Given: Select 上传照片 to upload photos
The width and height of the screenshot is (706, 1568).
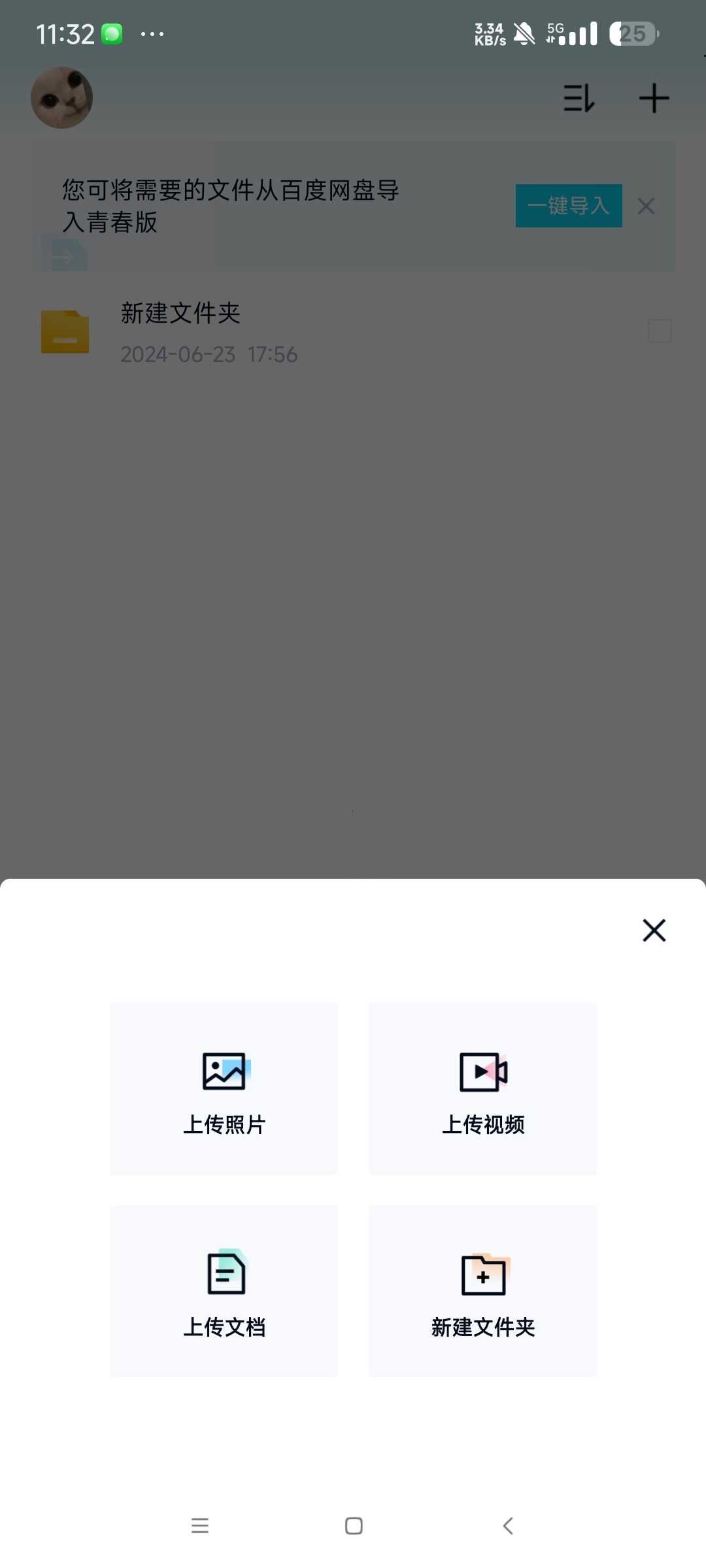Looking at the screenshot, I should (224, 1088).
